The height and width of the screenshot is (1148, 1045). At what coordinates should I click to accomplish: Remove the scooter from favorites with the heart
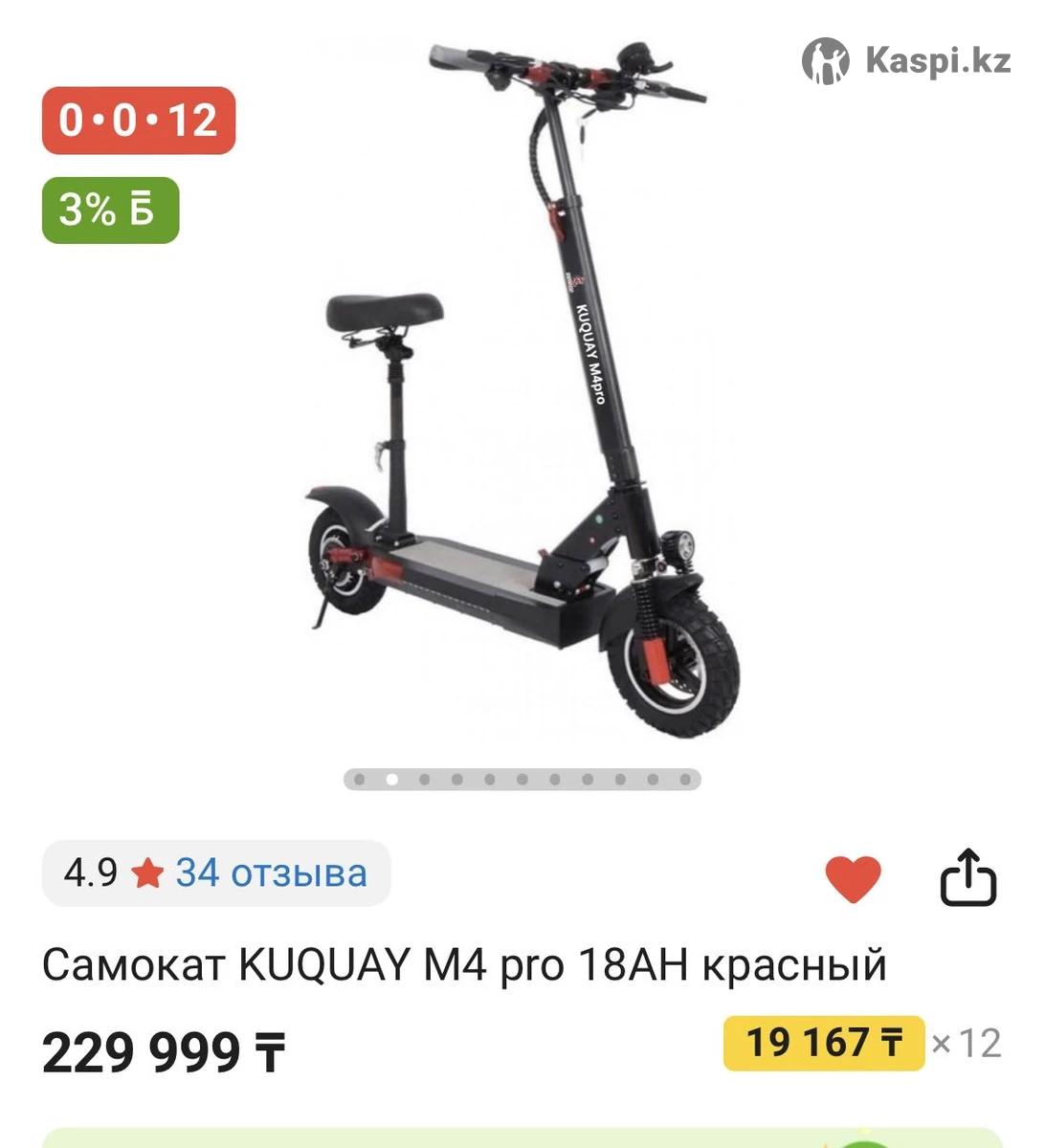click(x=853, y=878)
